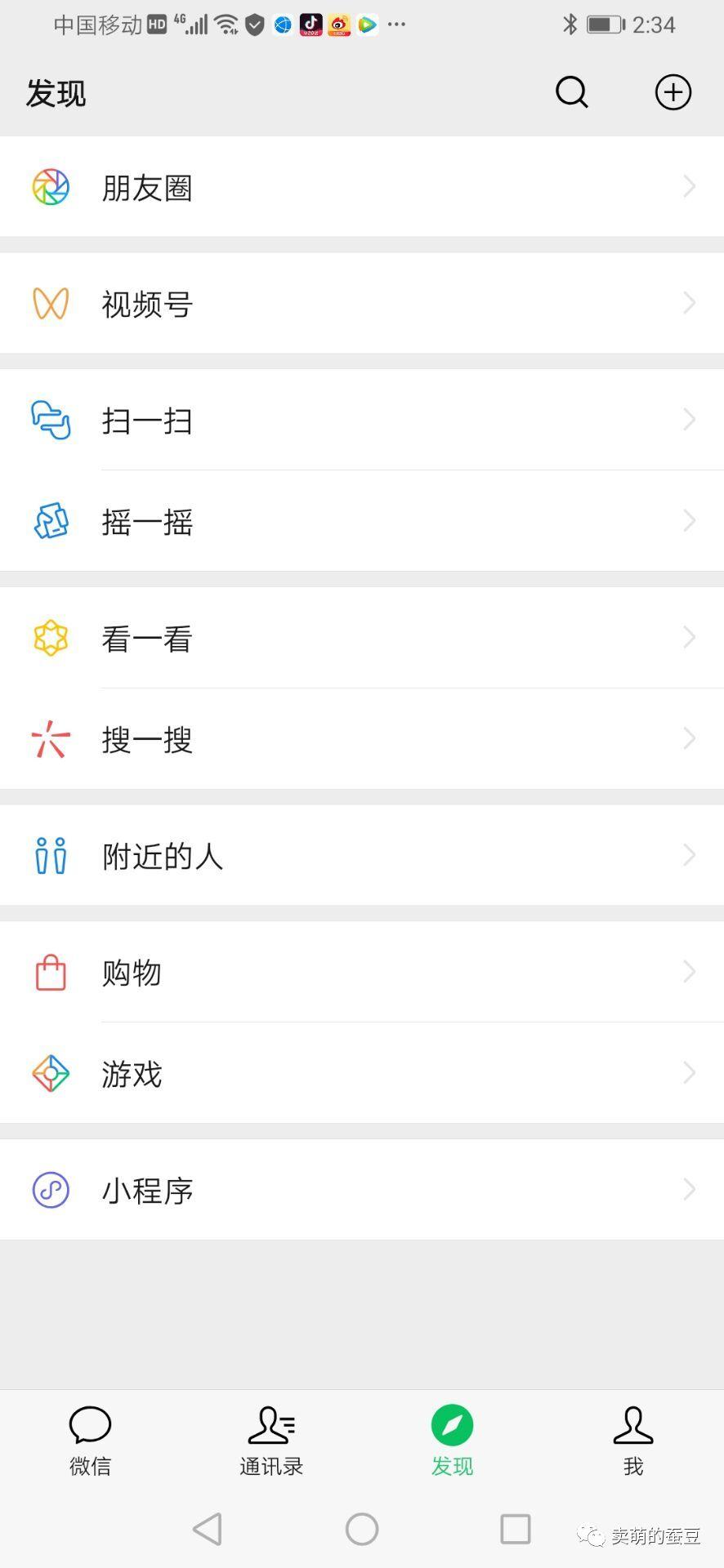Tap the plus button in top bar
This screenshot has height=1568, width=724.
coord(673,92)
